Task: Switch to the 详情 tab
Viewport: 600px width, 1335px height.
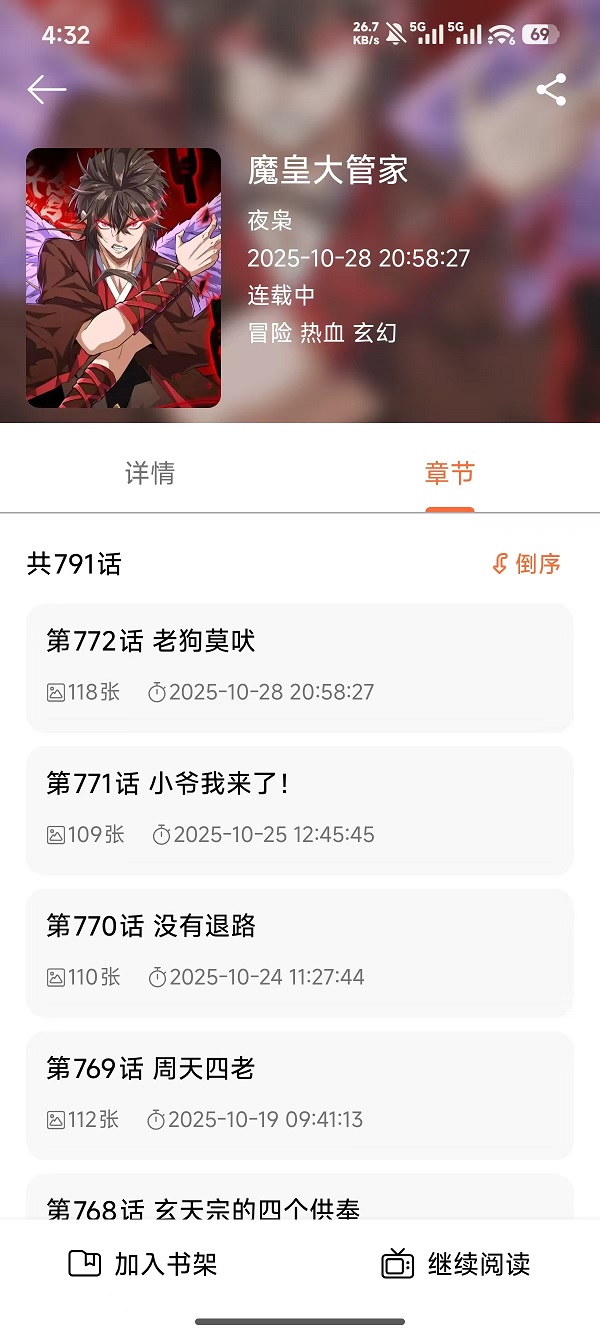Action: [x=150, y=474]
